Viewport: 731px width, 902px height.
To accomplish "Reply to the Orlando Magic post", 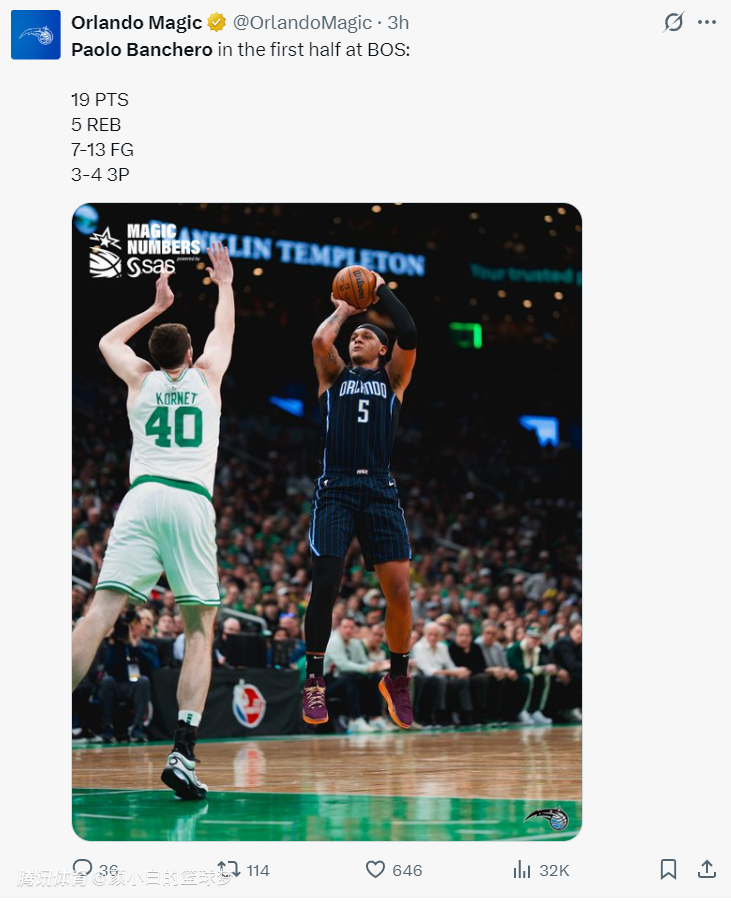I will (83, 869).
